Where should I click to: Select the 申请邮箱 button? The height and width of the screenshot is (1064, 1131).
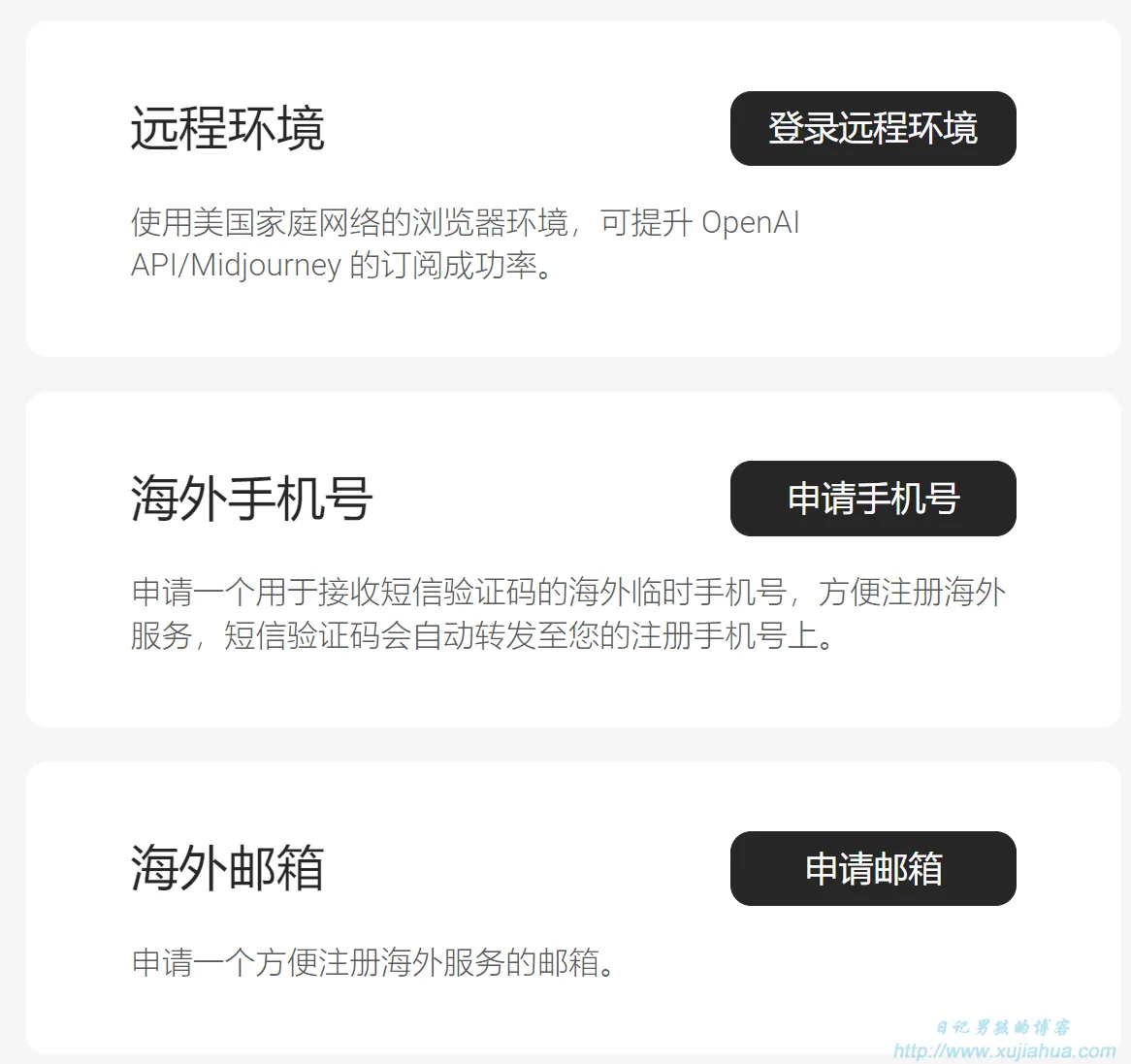872,868
